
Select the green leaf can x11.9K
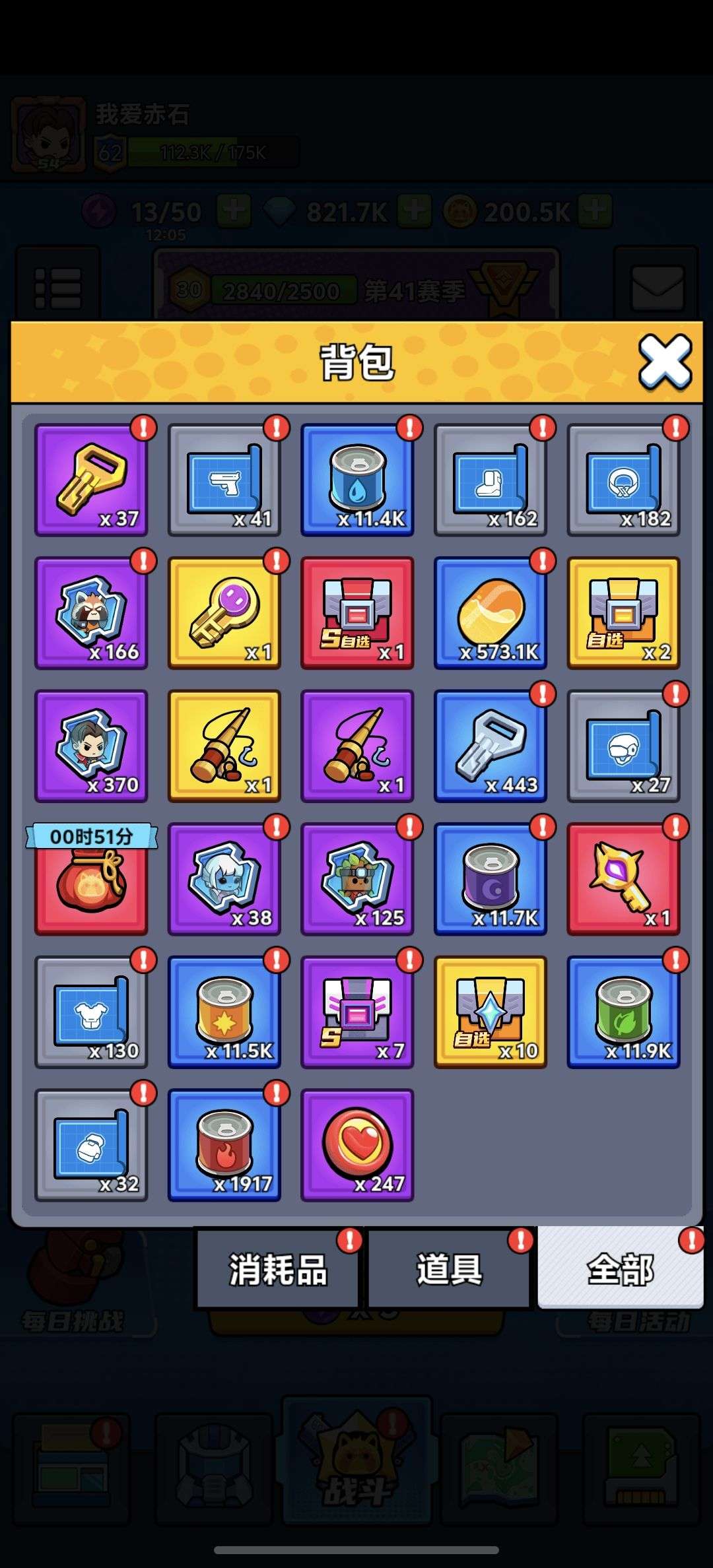pyautogui.click(x=623, y=1012)
